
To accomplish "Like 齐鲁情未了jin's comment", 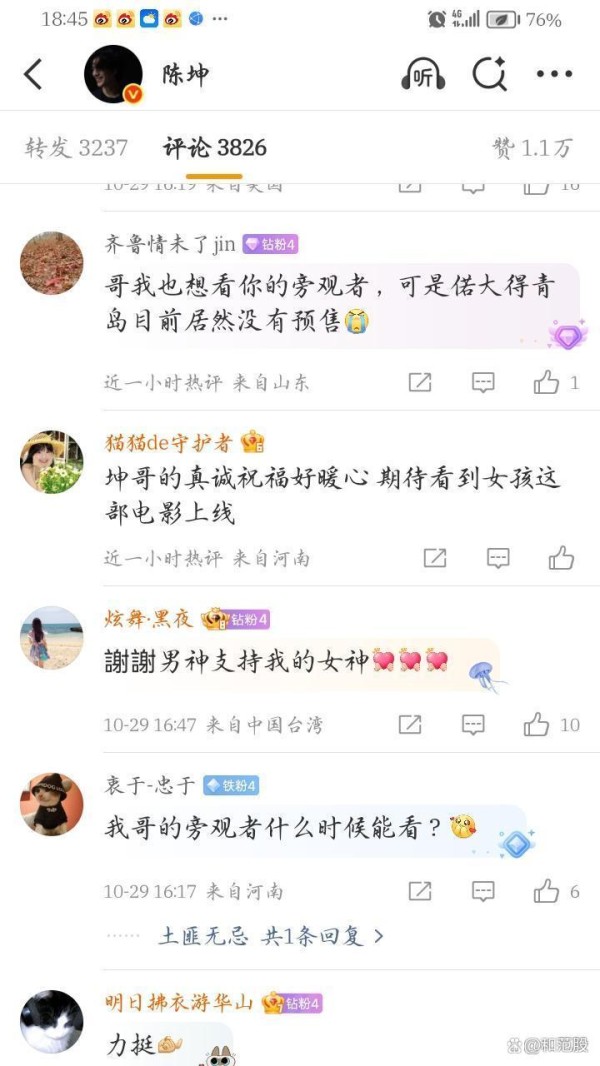I will [547, 382].
